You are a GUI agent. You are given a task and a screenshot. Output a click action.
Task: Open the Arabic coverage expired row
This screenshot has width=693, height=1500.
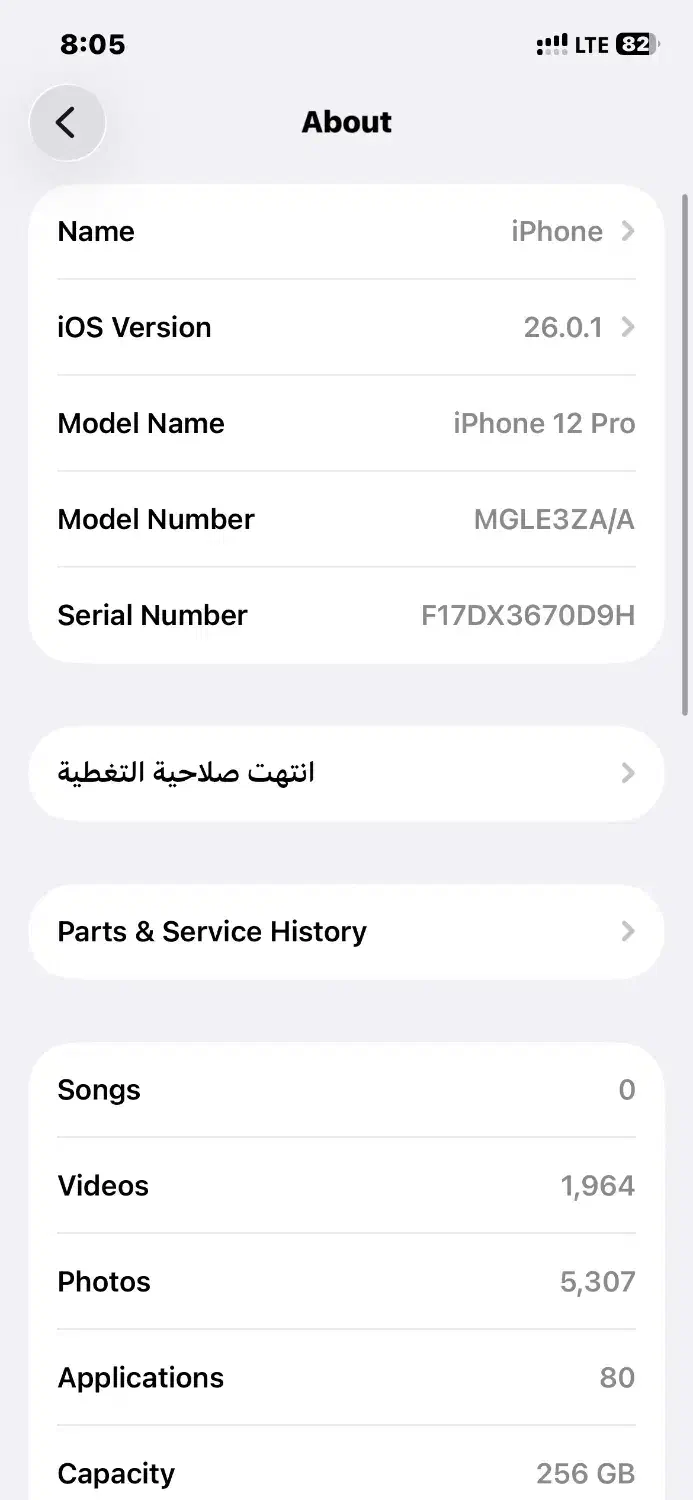[x=346, y=773]
